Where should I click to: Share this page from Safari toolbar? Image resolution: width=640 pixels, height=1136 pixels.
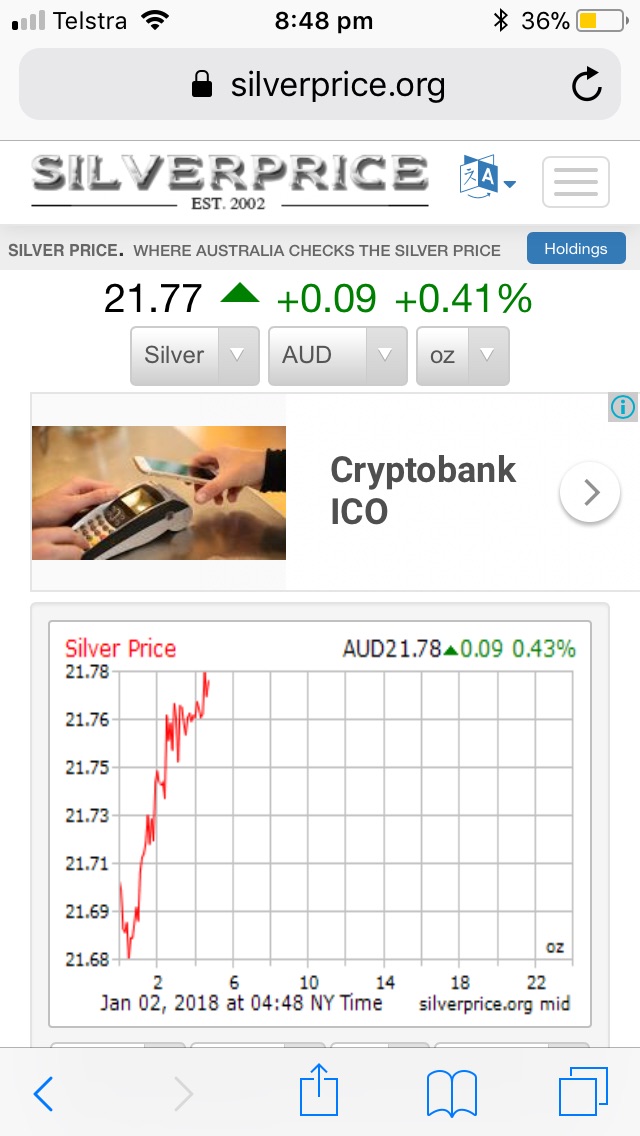point(319,1089)
